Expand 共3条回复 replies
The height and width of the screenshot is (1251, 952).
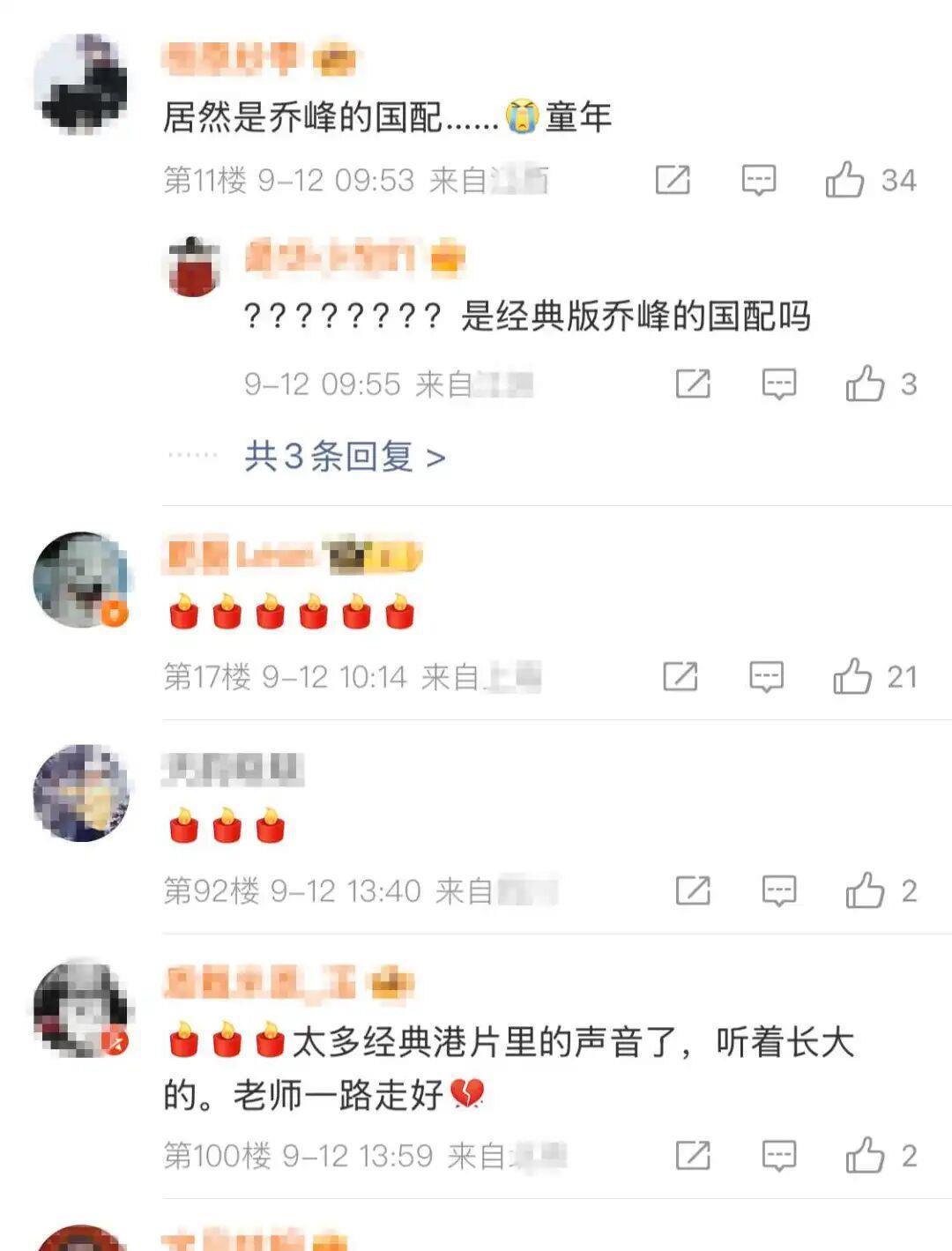346,457
